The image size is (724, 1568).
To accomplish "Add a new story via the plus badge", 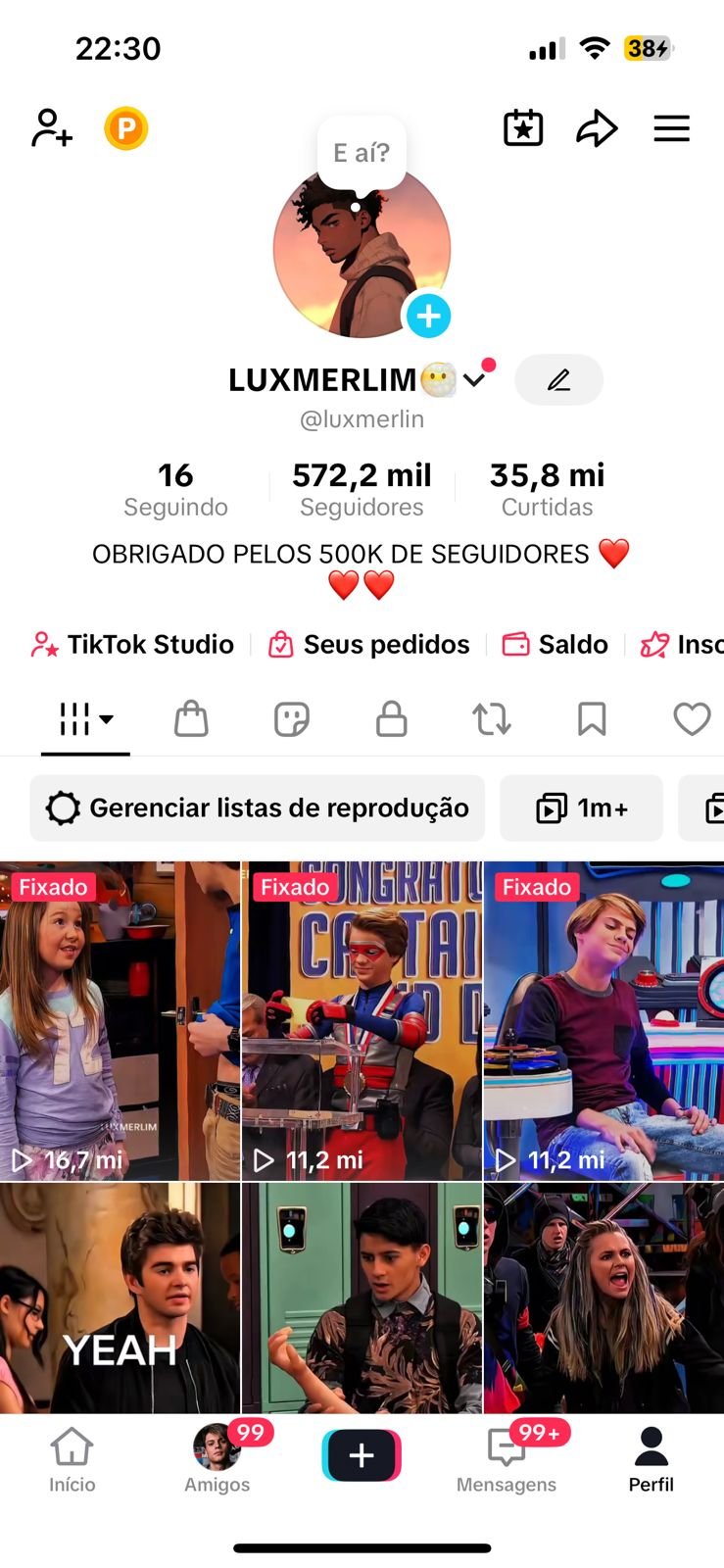I will [x=428, y=316].
